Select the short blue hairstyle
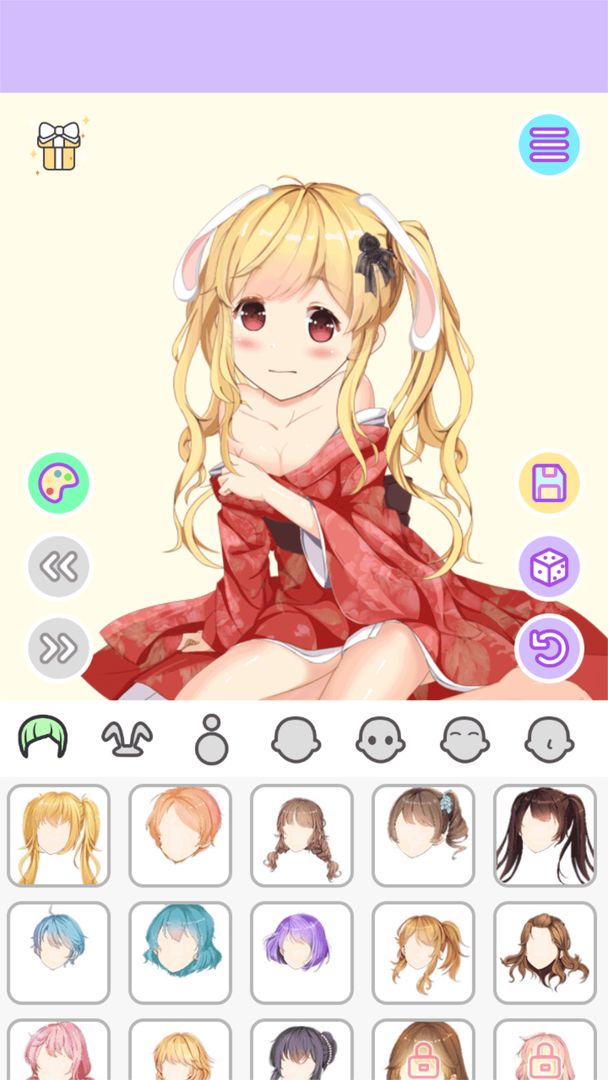The width and height of the screenshot is (608, 1080). click(58, 952)
